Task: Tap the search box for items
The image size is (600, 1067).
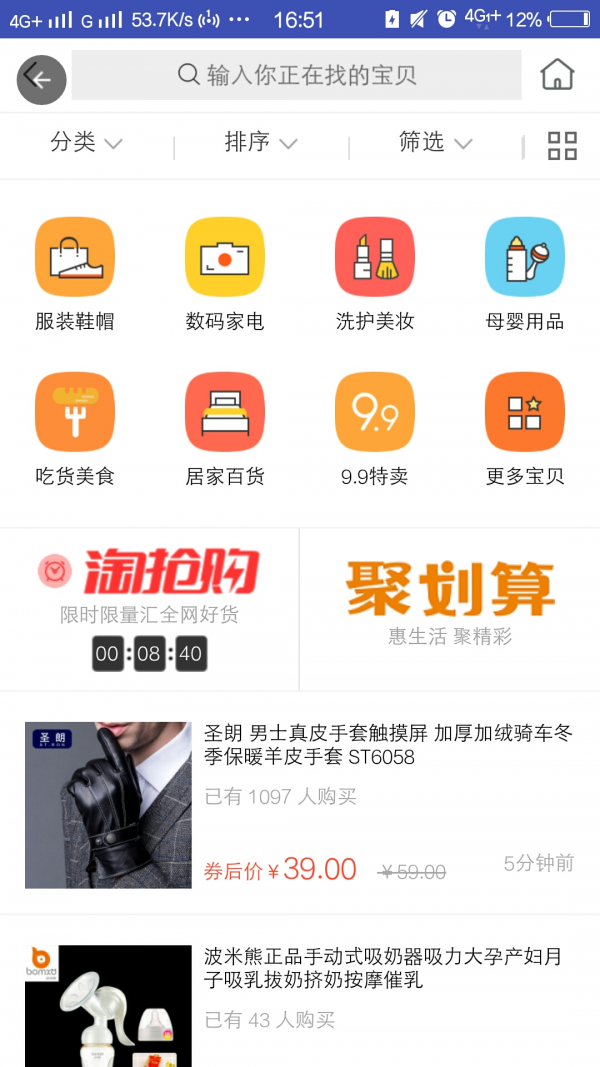Action: coord(297,75)
